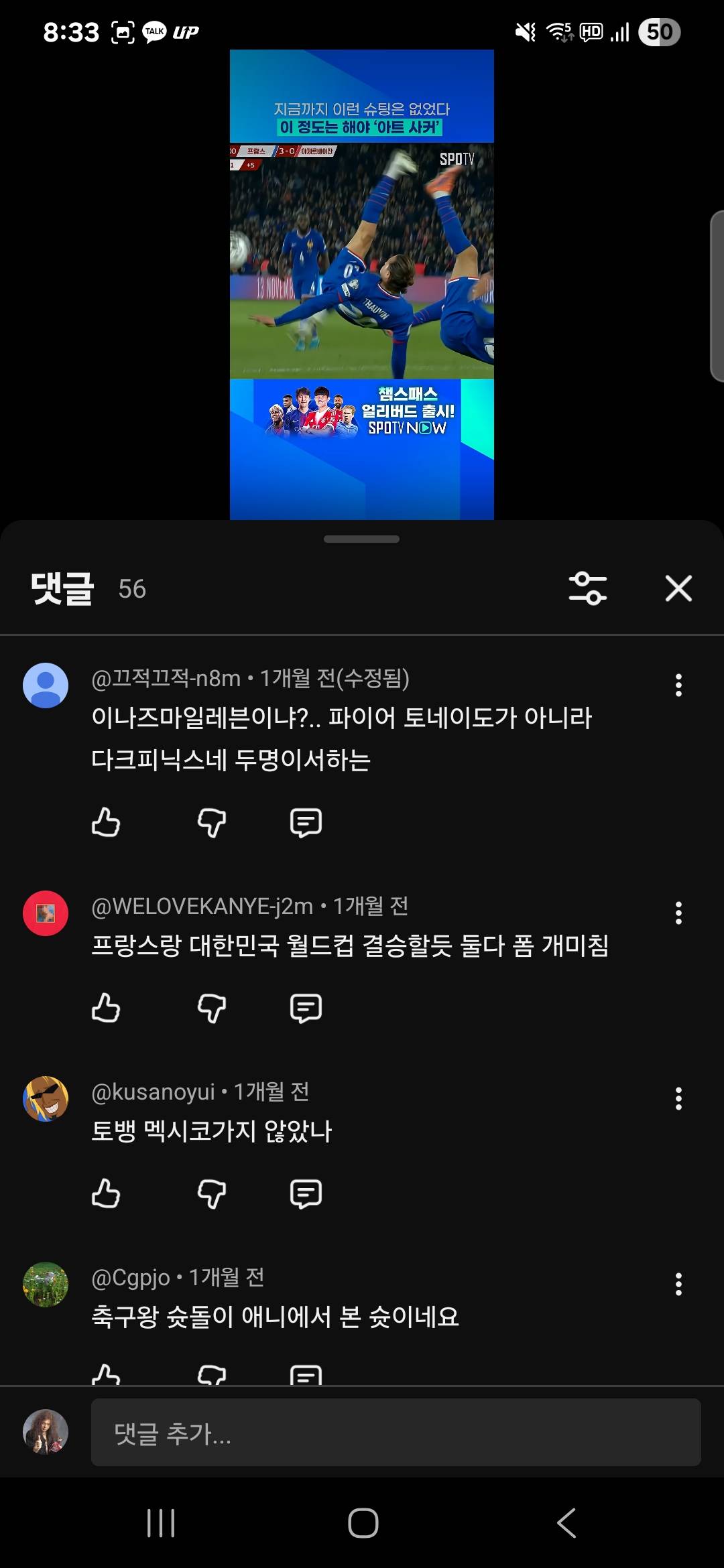Image resolution: width=724 pixels, height=1568 pixels.
Task: Close the comments panel
Action: [x=678, y=588]
